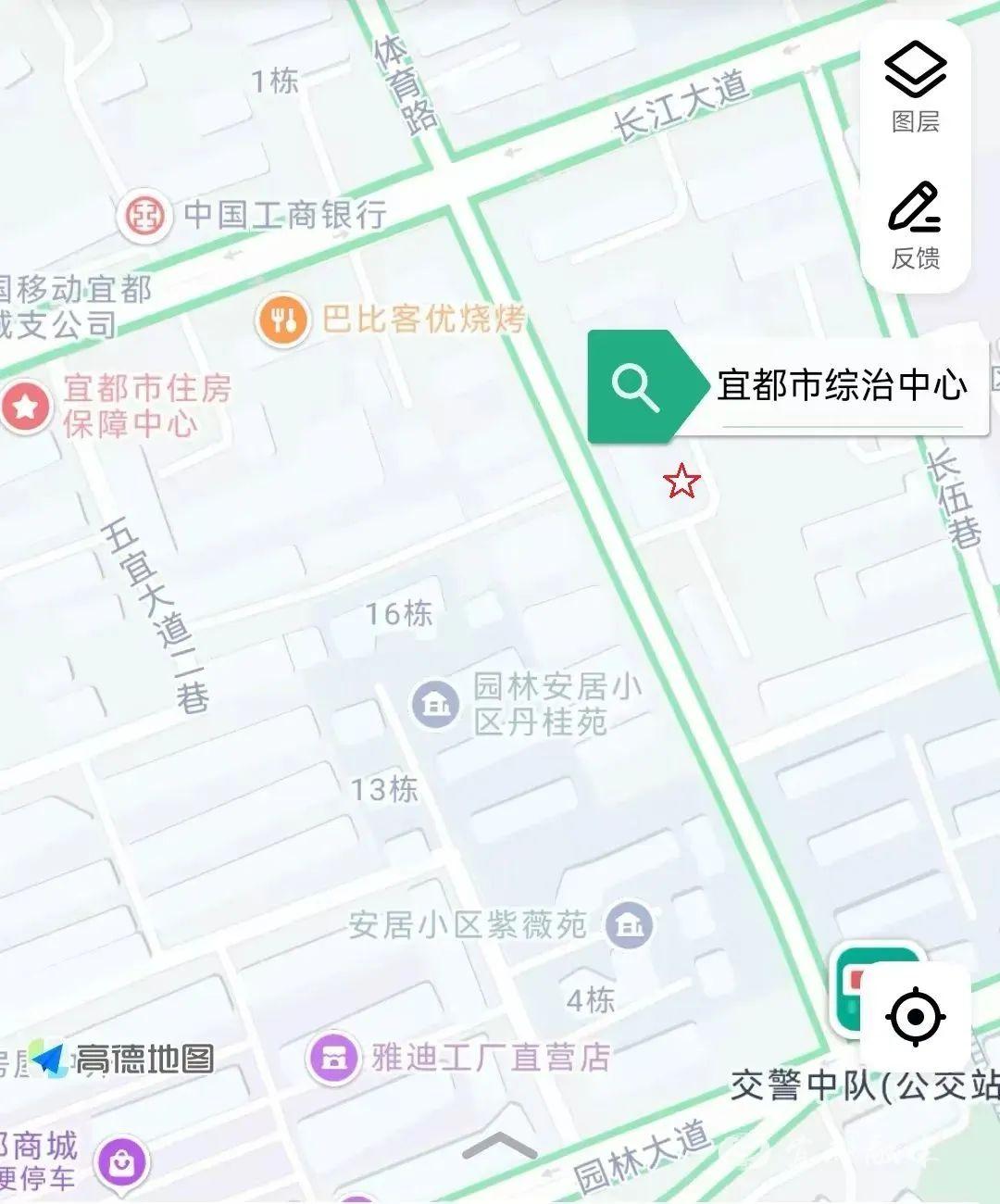Image resolution: width=1000 pixels, height=1204 pixels.
Task: Select the 巴比客优烧烤 restaurant marker
Action: coord(282,320)
